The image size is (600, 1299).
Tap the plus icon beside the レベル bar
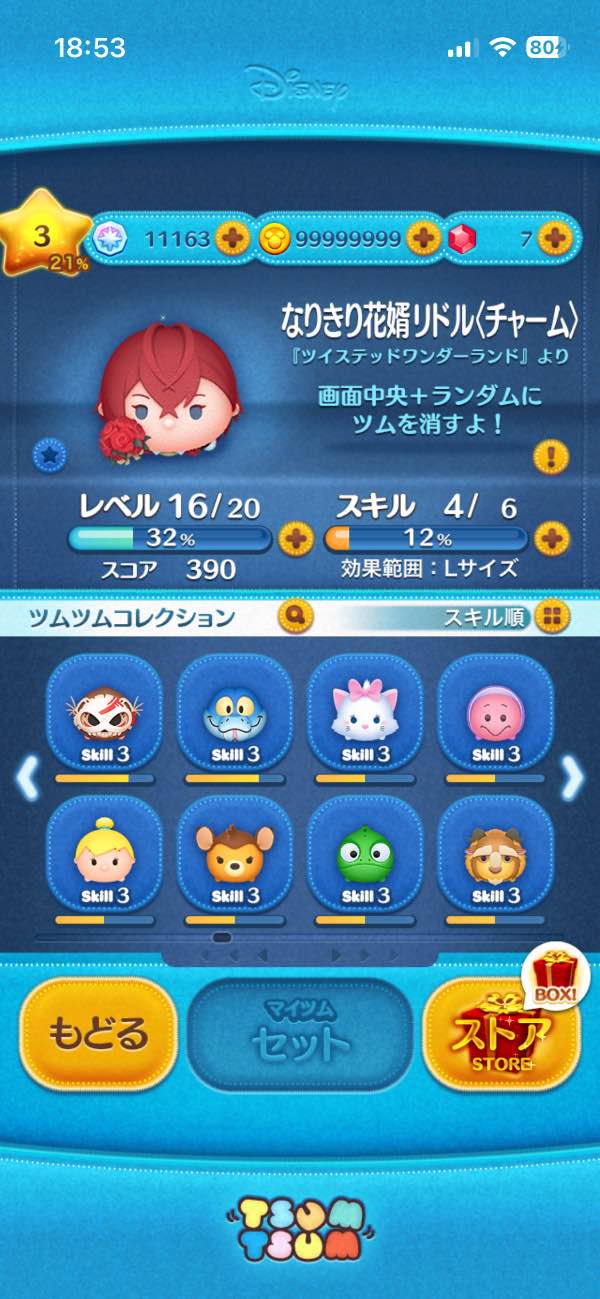[x=295, y=539]
